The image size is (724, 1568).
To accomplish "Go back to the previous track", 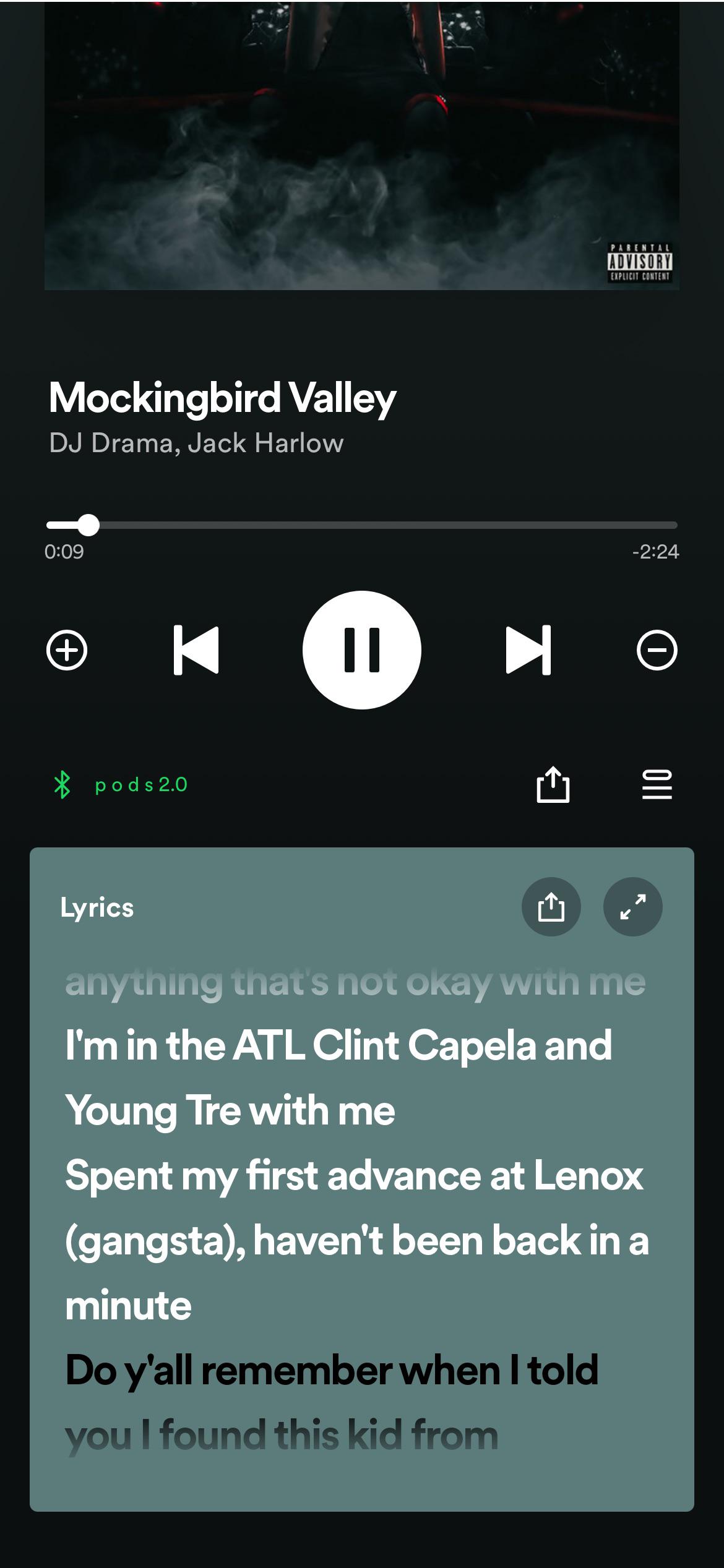I will point(196,649).
